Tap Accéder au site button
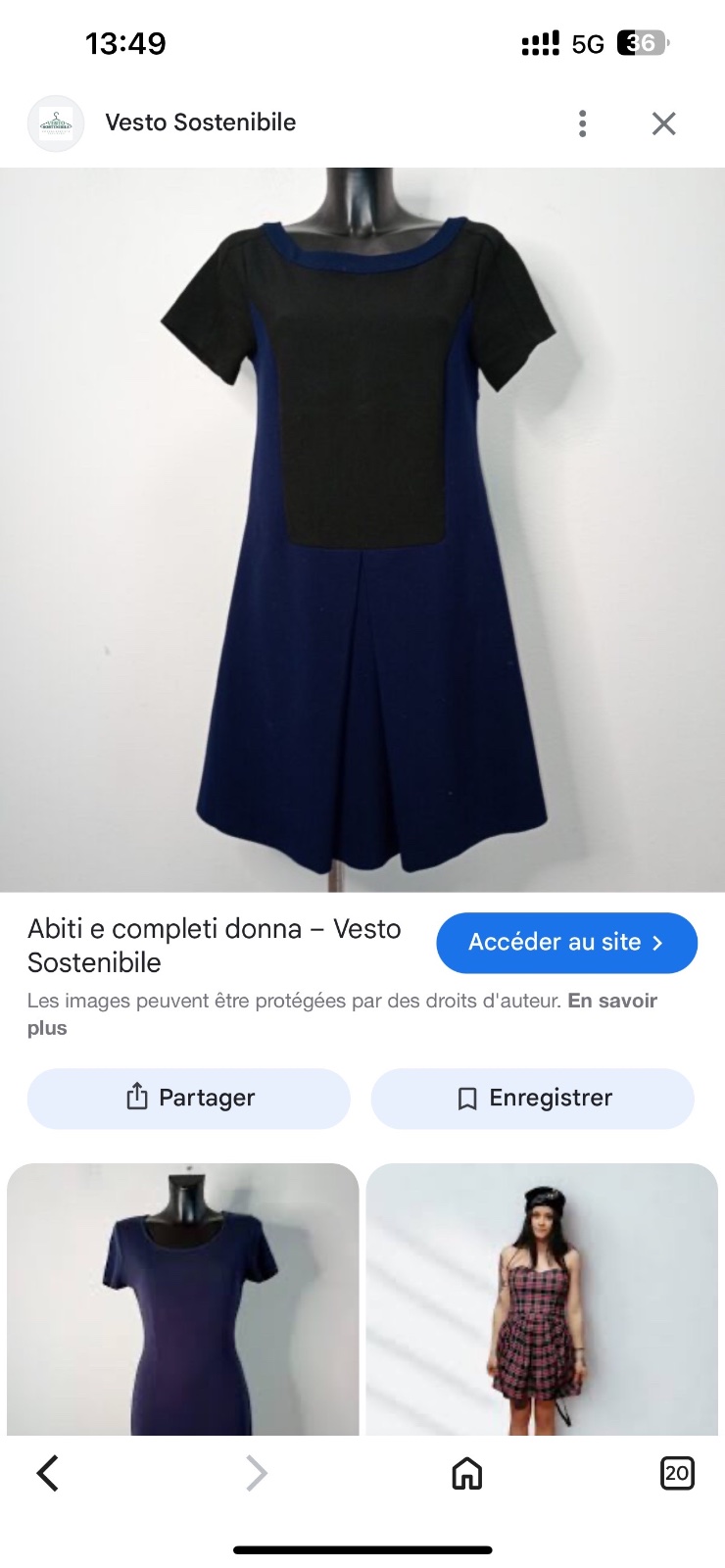 pyautogui.click(x=566, y=943)
